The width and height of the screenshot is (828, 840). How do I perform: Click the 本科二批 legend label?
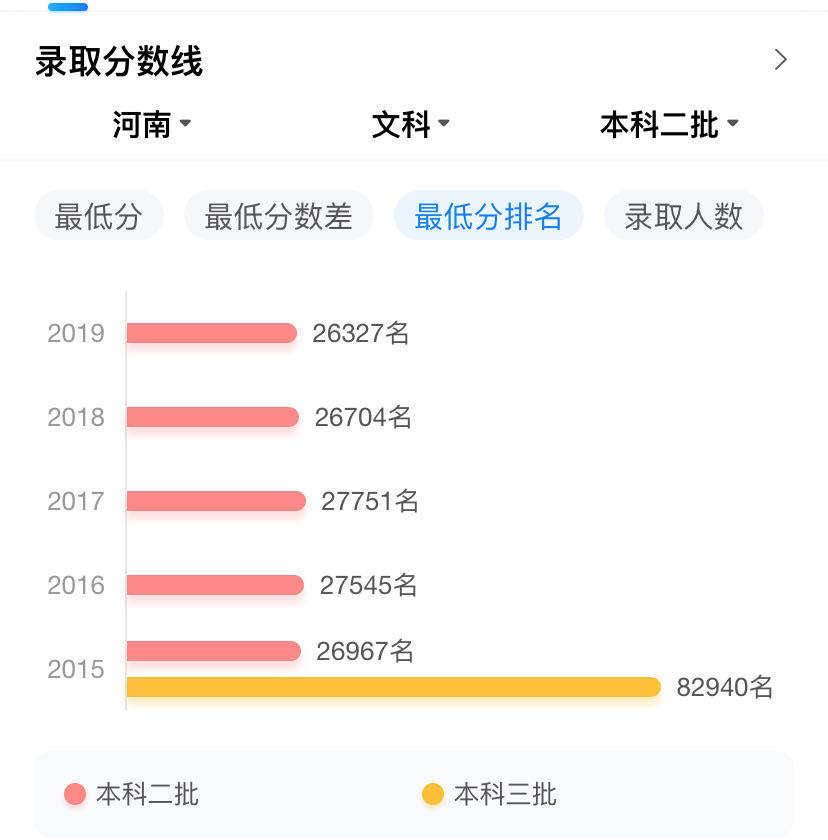pos(148,794)
